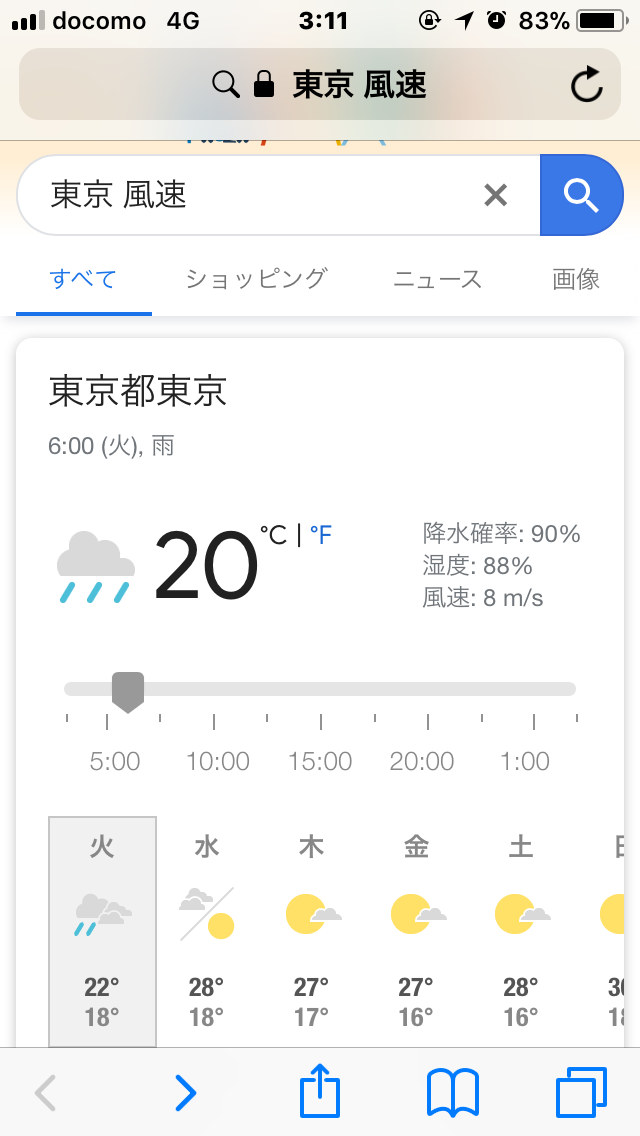Select the 火 daily forecast
The width and height of the screenshot is (640, 1136).
pos(102,930)
